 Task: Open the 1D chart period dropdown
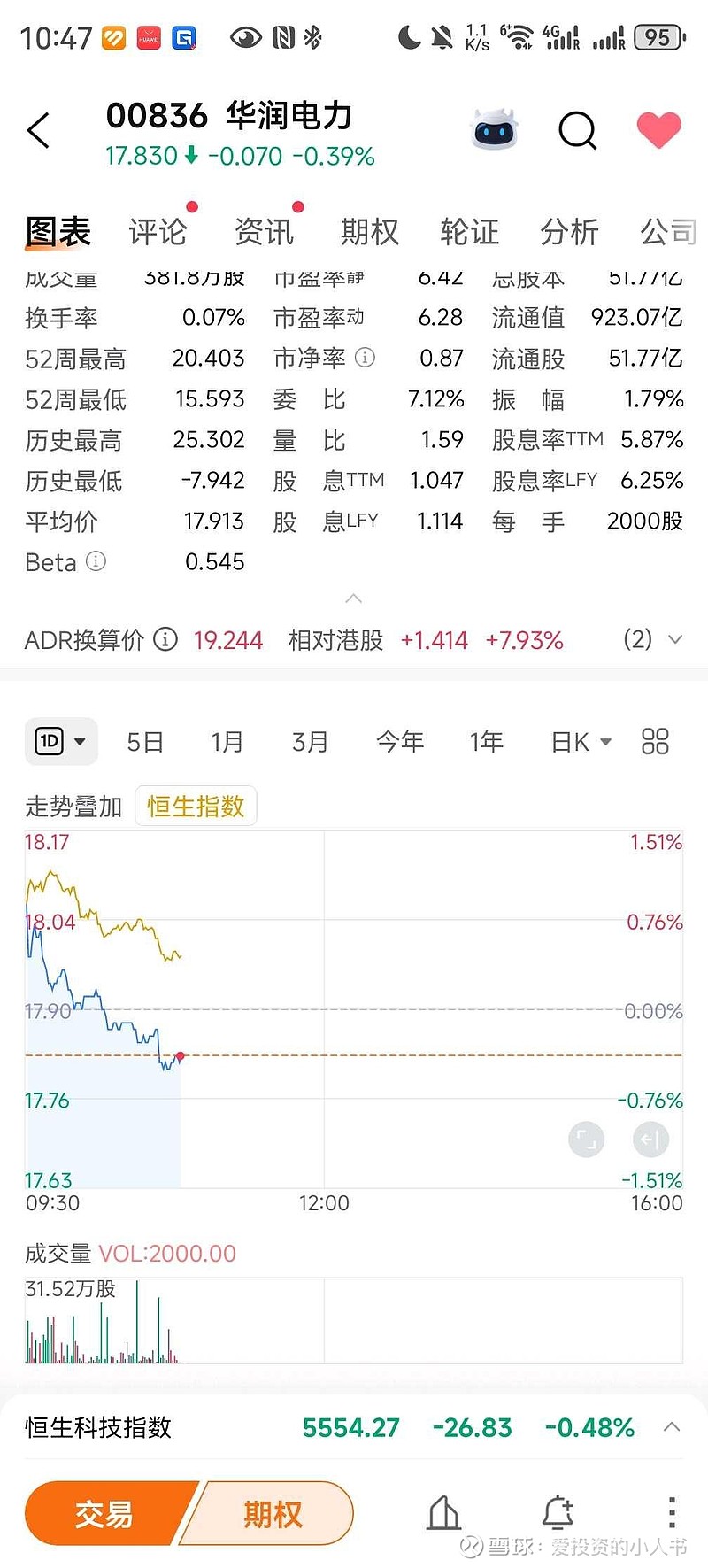pyautogui.click(x=60, y=741)
